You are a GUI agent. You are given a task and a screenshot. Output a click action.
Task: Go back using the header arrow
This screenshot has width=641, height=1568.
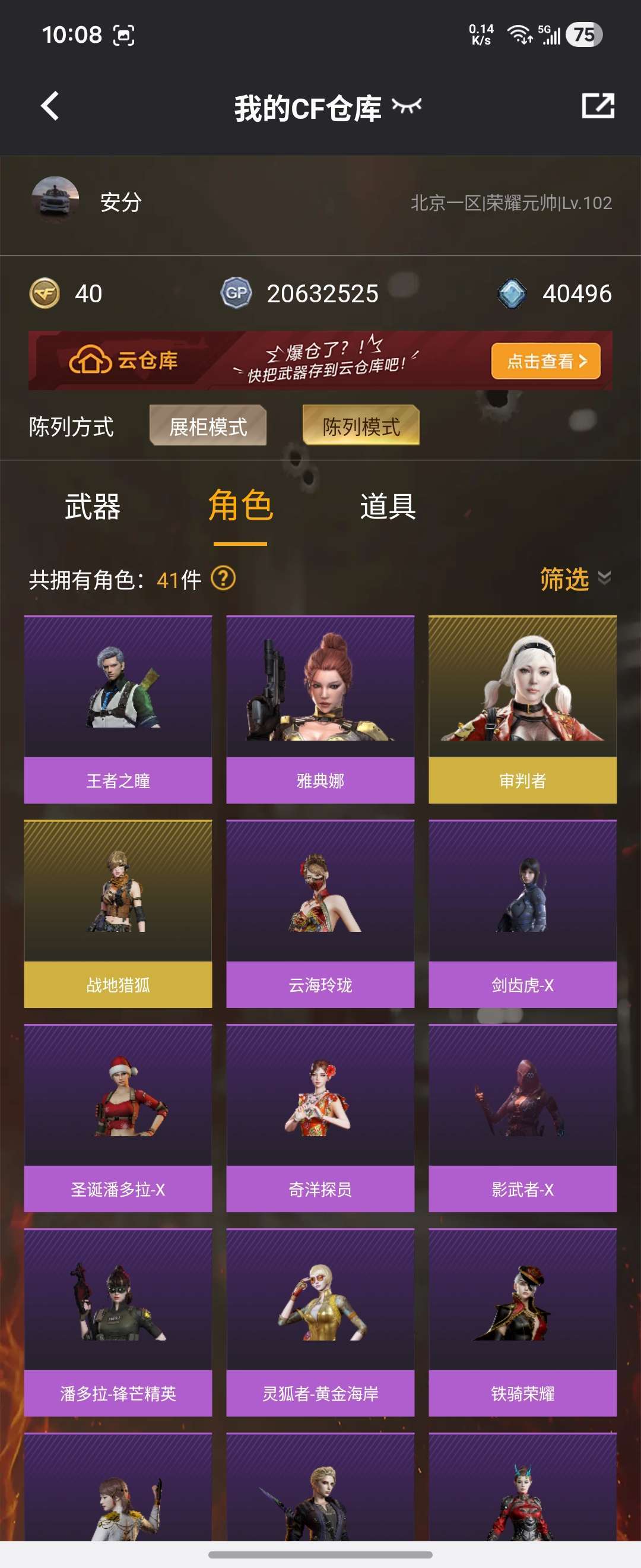pyautogui.click(x=50, y=106)
